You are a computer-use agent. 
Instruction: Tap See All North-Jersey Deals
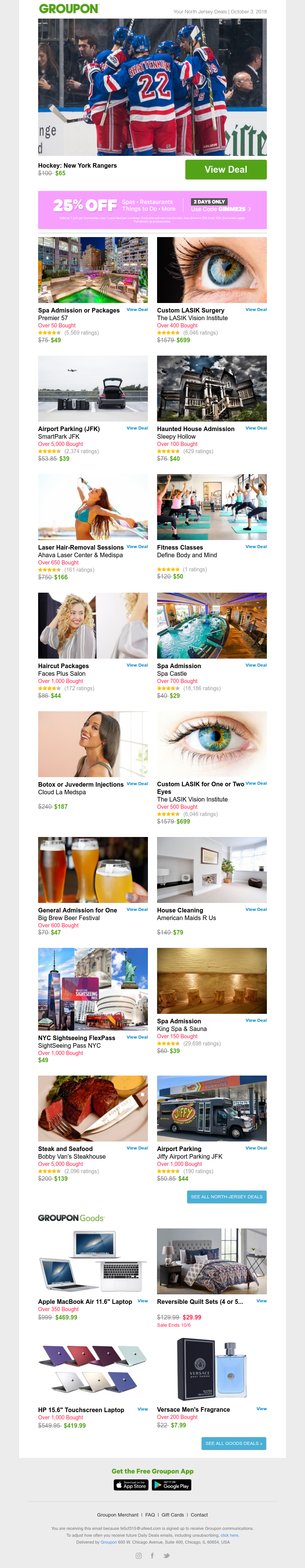[226, 1197]
